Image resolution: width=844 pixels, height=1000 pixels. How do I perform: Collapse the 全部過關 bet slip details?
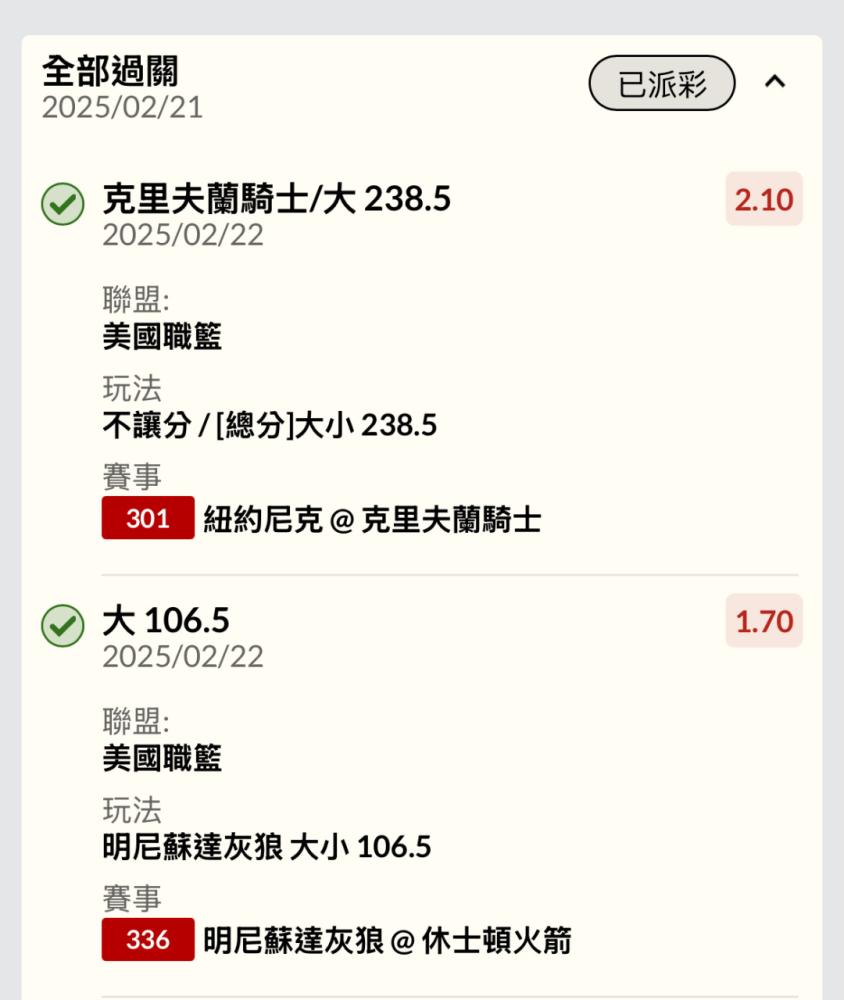pos(775,83)
